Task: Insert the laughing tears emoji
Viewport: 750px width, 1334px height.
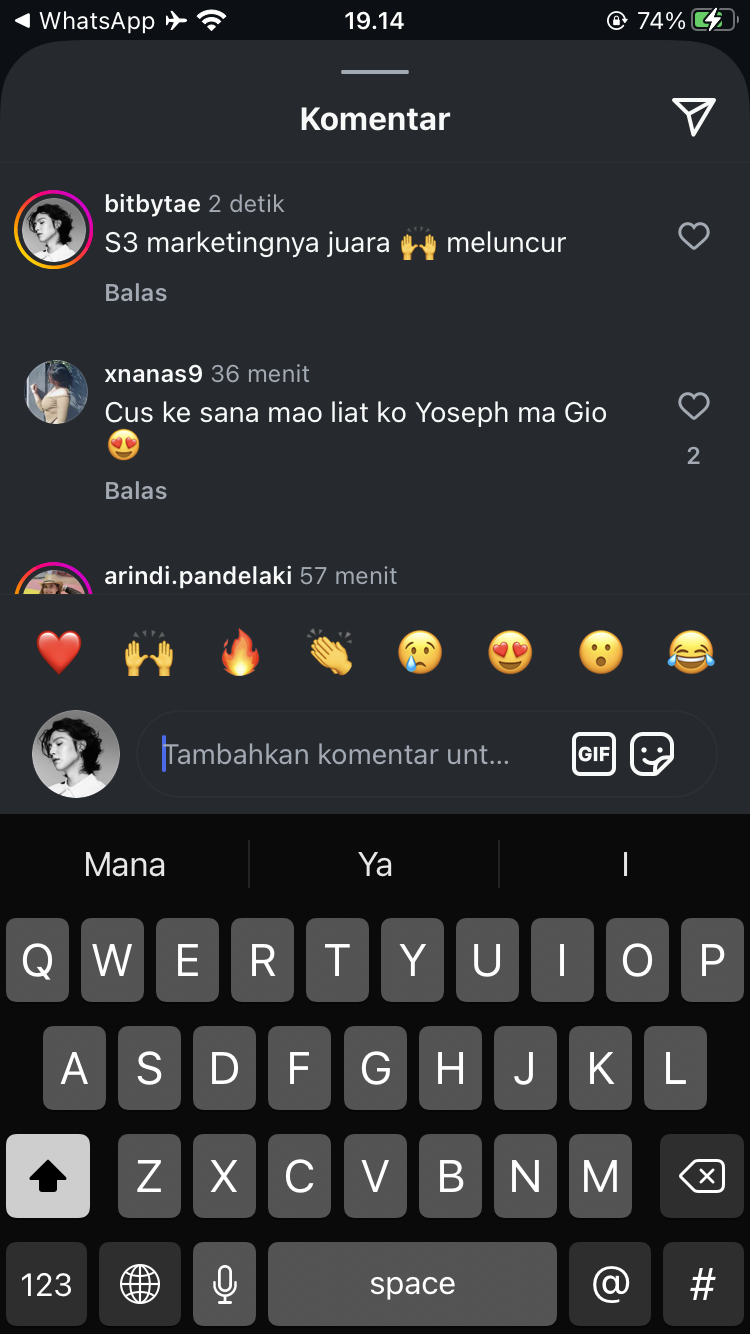Action: click(x=691, y=654)
